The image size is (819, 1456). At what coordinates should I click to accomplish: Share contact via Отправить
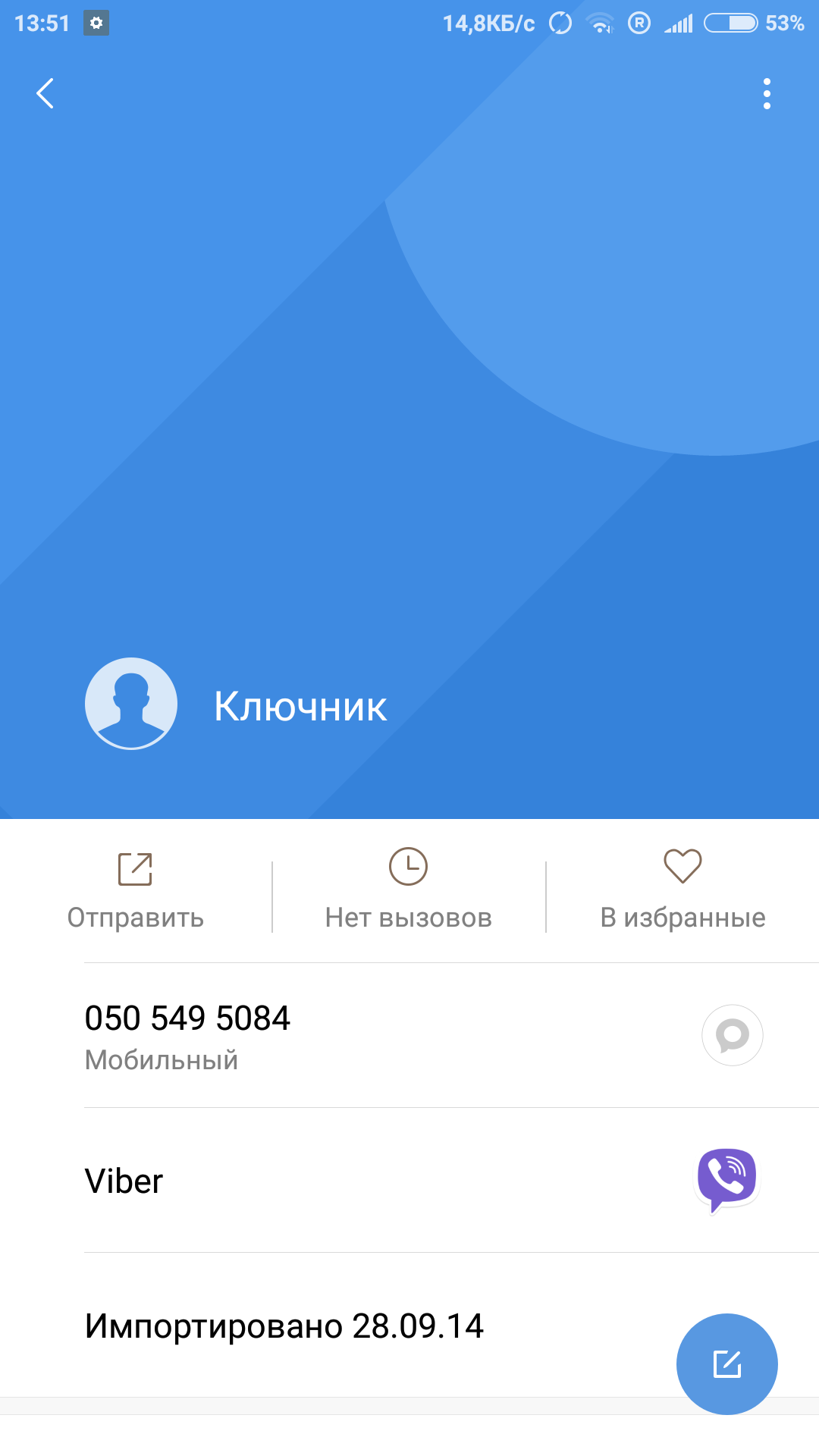click(x=136, y=889)
